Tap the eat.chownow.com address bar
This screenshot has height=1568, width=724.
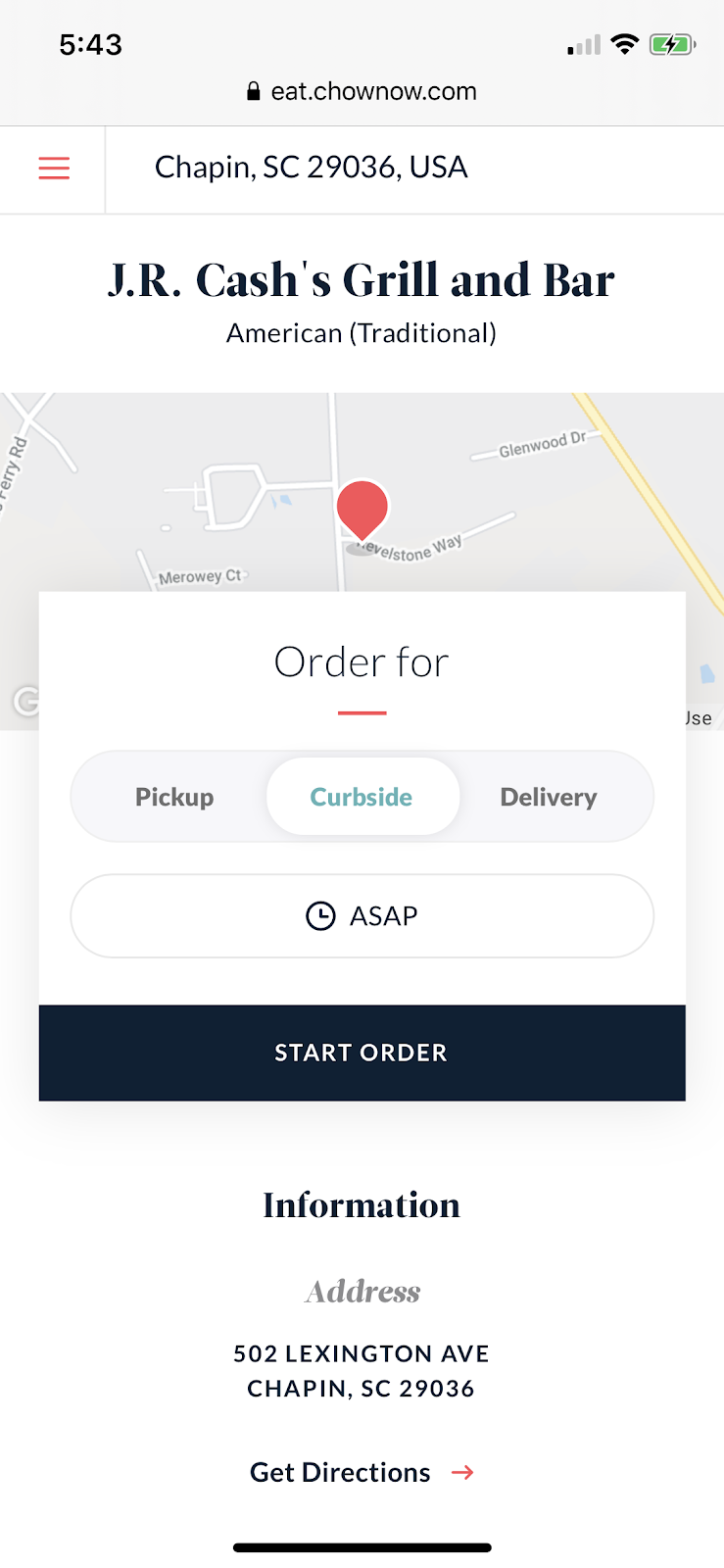point(363,90)
